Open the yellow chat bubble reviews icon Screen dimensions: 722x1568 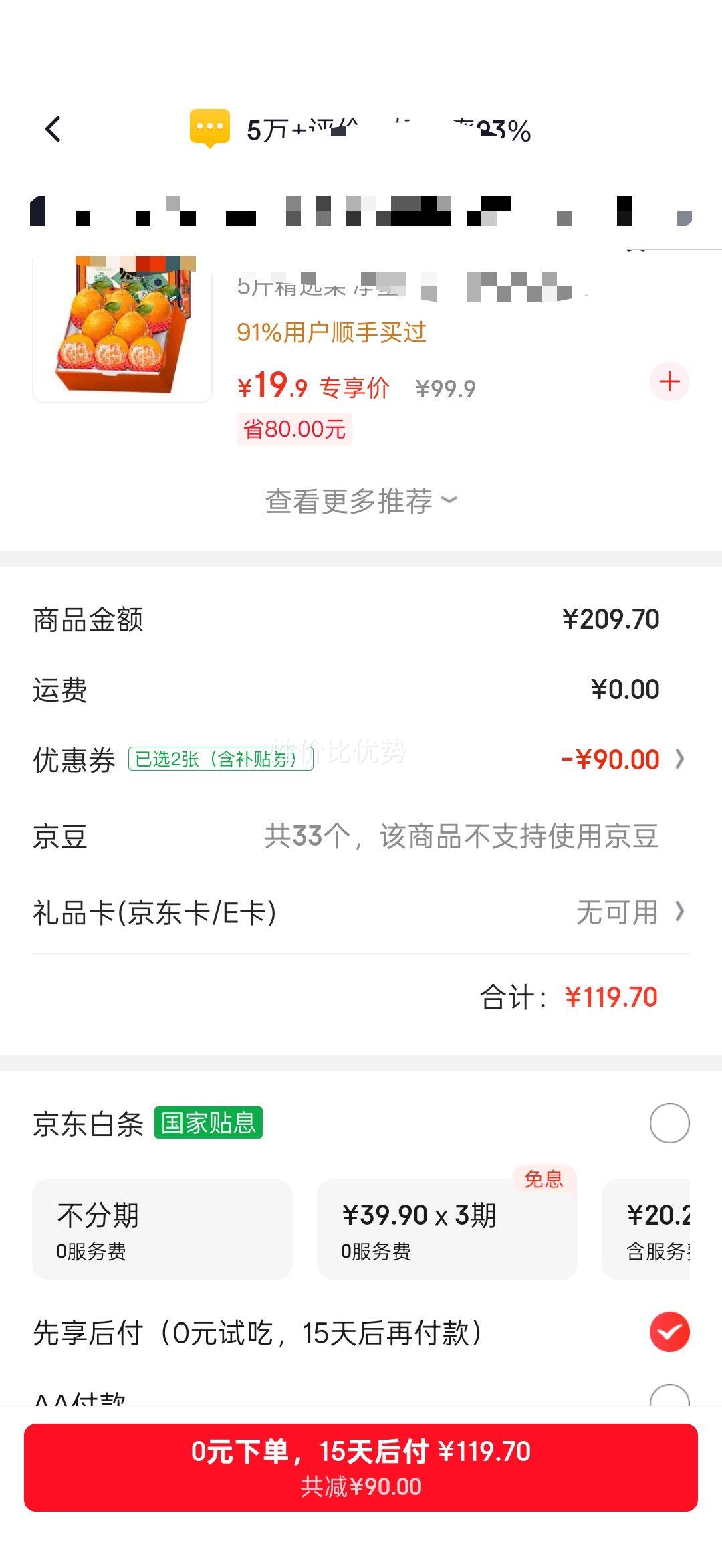(x=210, y=128)
